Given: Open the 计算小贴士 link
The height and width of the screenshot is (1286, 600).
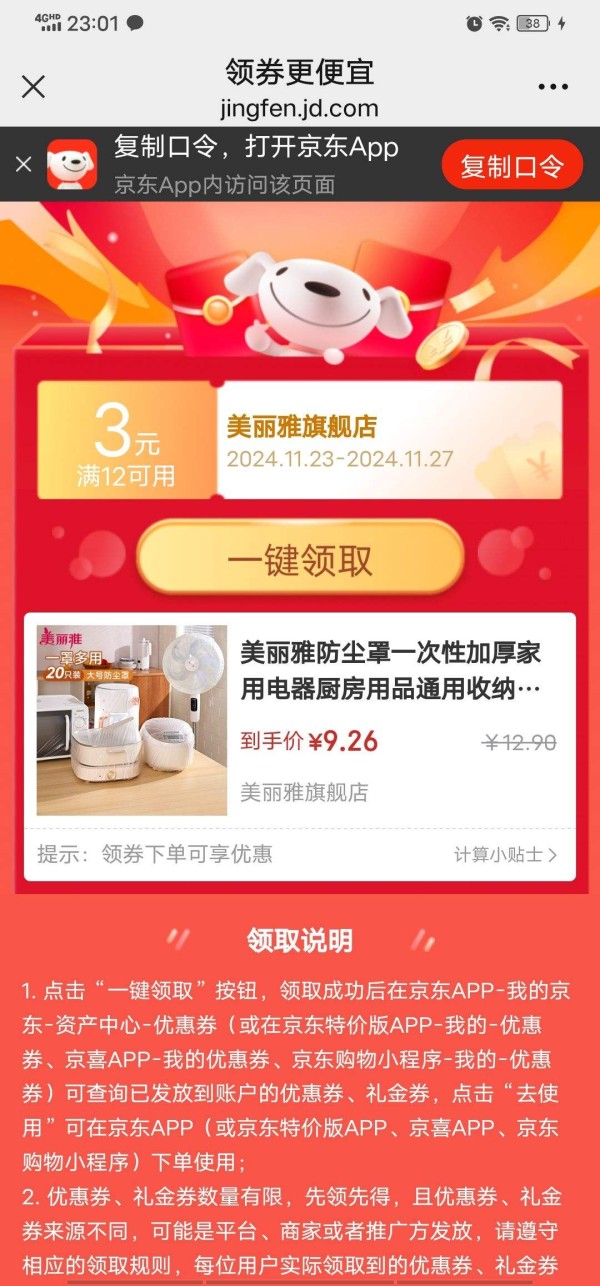Looking at the screenshot, I should (505, 855).
